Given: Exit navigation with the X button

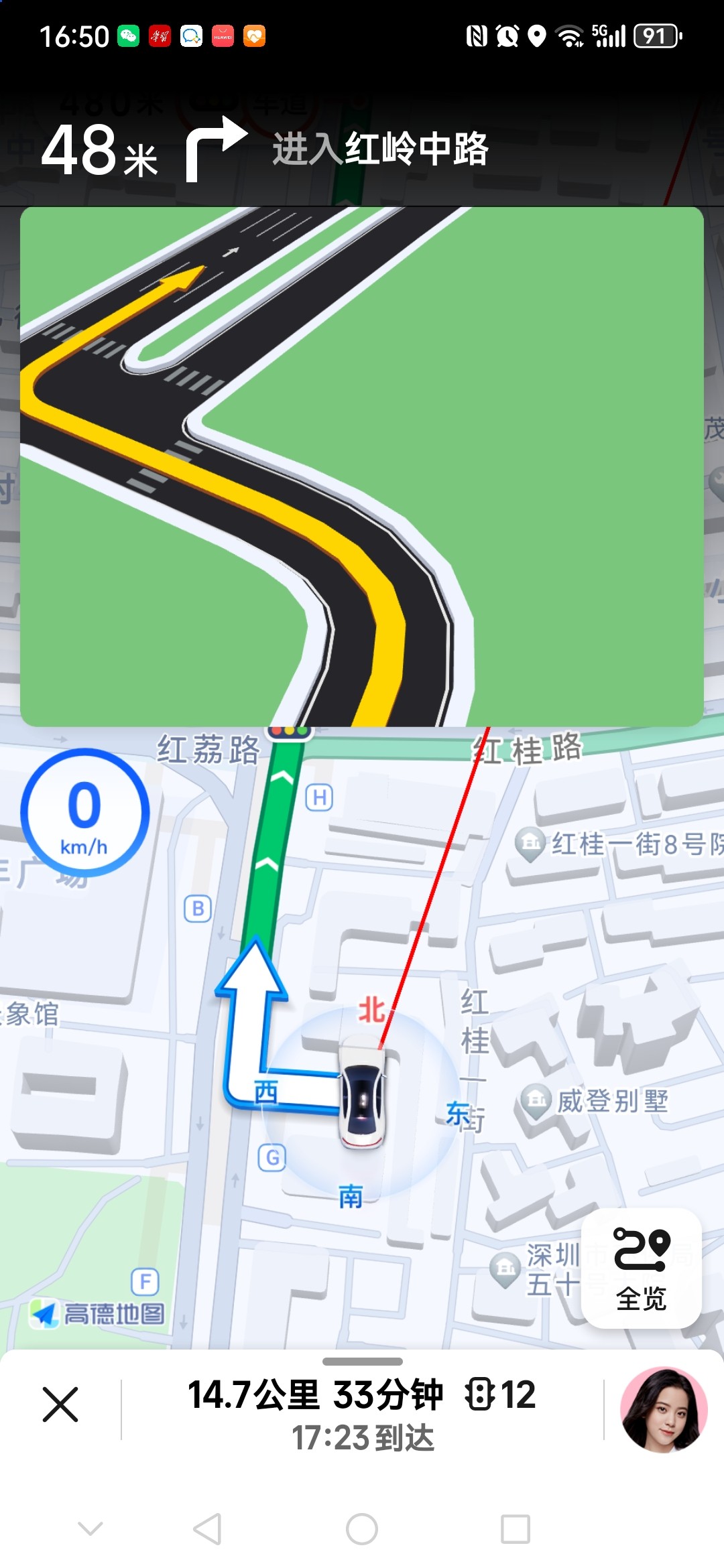Looking at the screenshot, I should [60, 1404].
